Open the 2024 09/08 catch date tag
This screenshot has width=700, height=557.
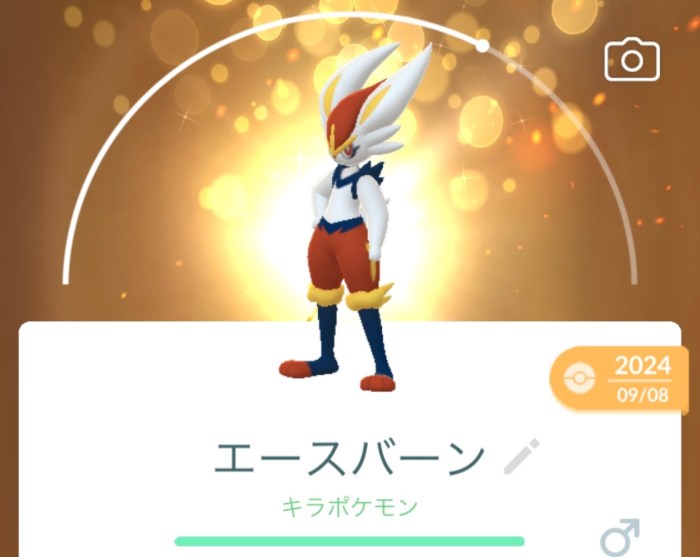620,378
